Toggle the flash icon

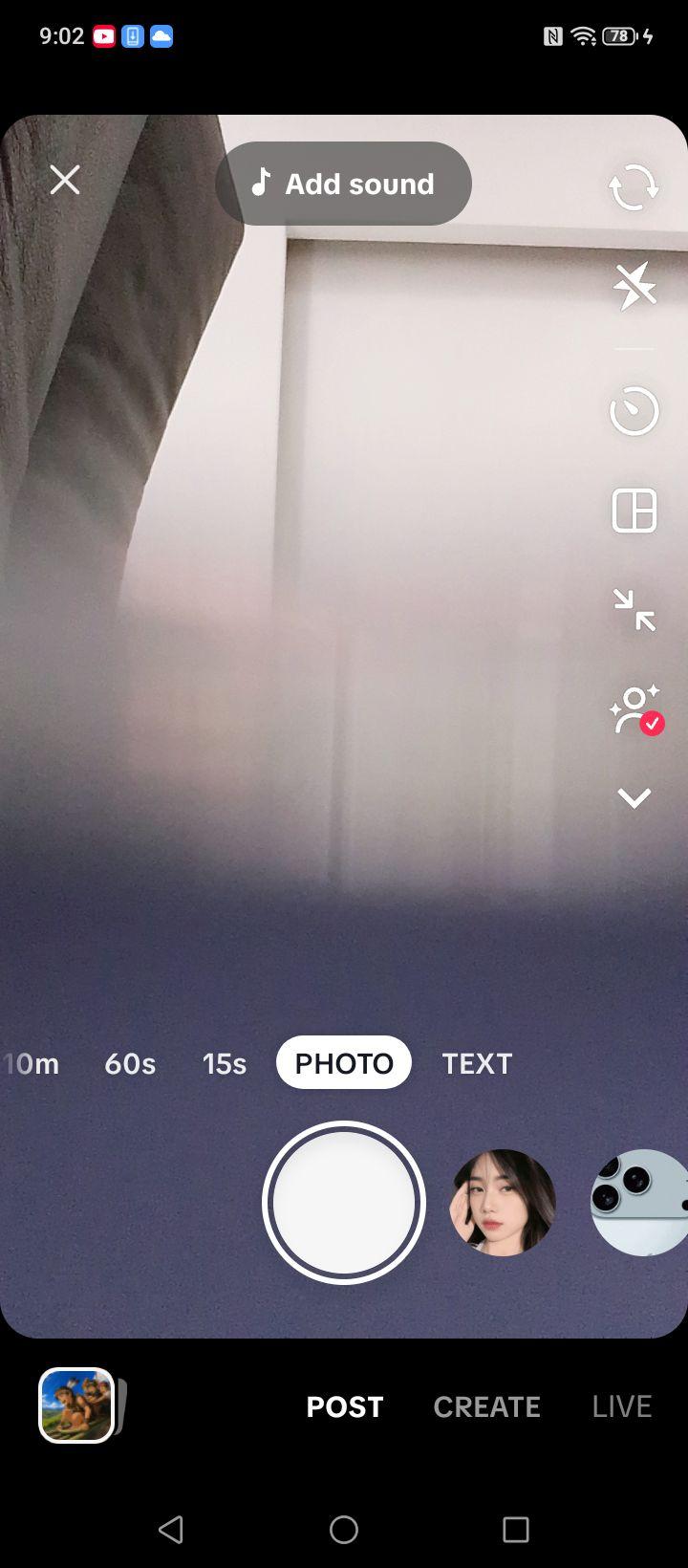pyautogui.click(x=634, y=286)
